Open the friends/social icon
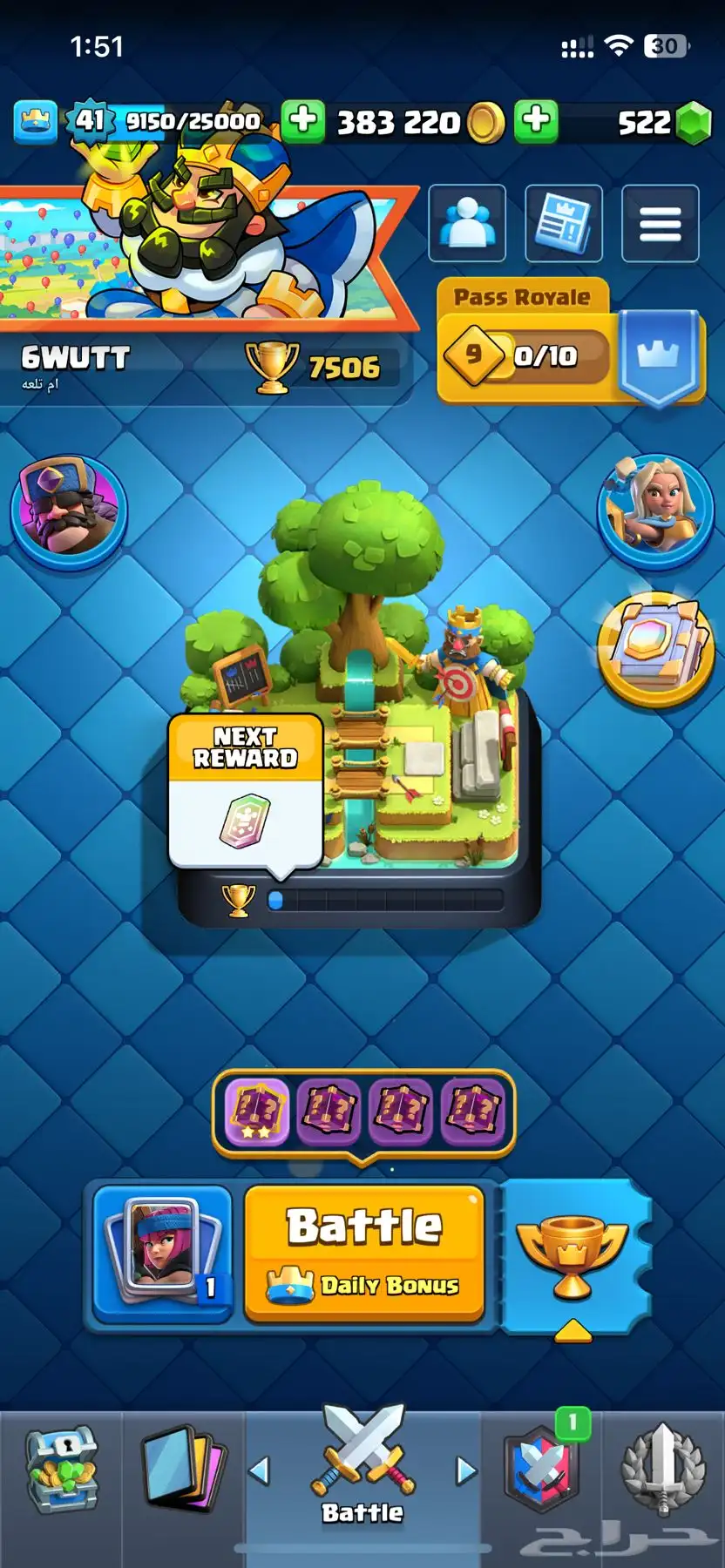The height and width of the screenshot is (1568, 725). 467,223
